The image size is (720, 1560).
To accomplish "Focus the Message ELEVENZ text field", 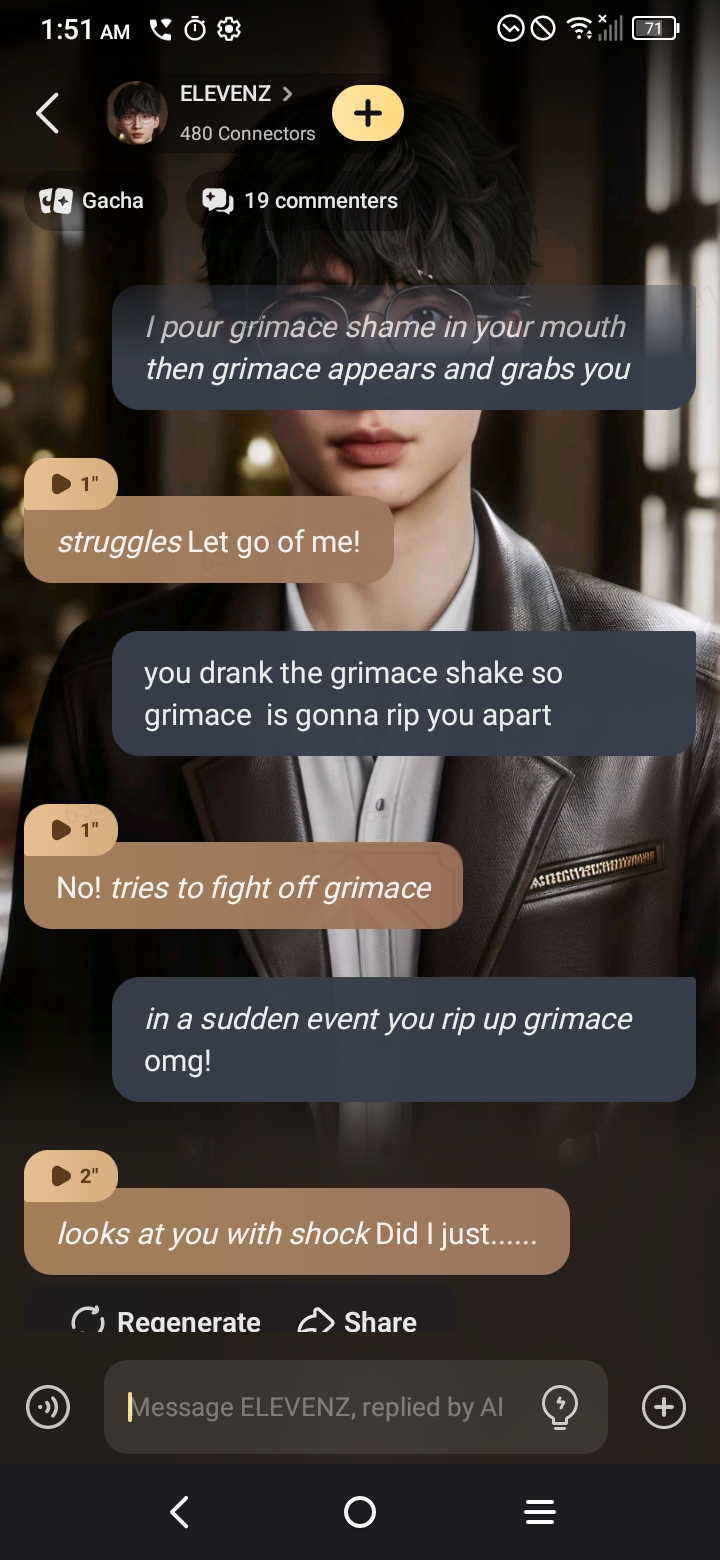I will coord(320,1407).
